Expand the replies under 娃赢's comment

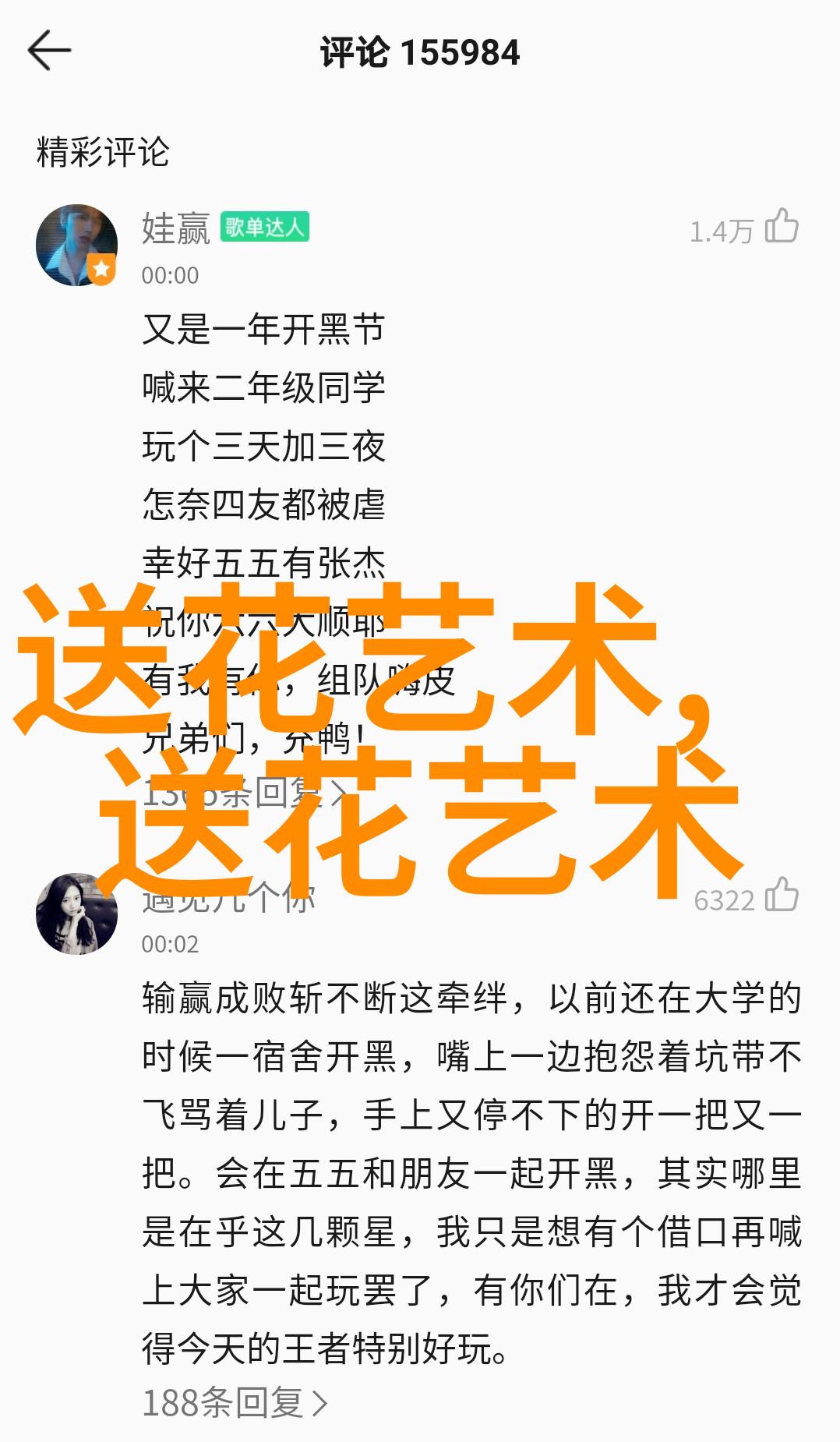coord(243,793)
